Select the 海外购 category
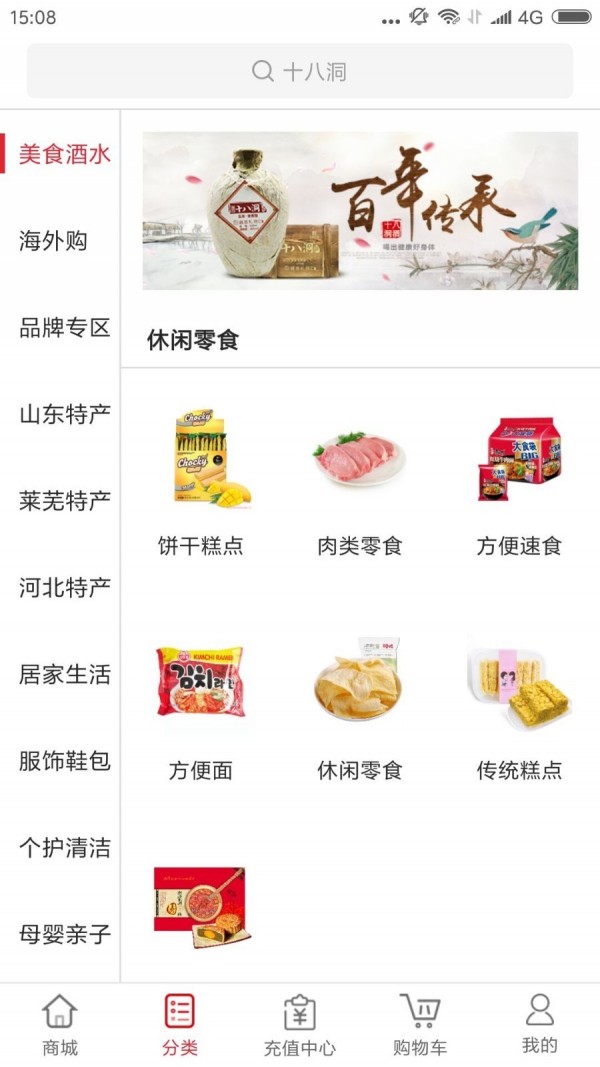Screen dimensions: 600x1067 pyautogui.click(x=54, y=241)
